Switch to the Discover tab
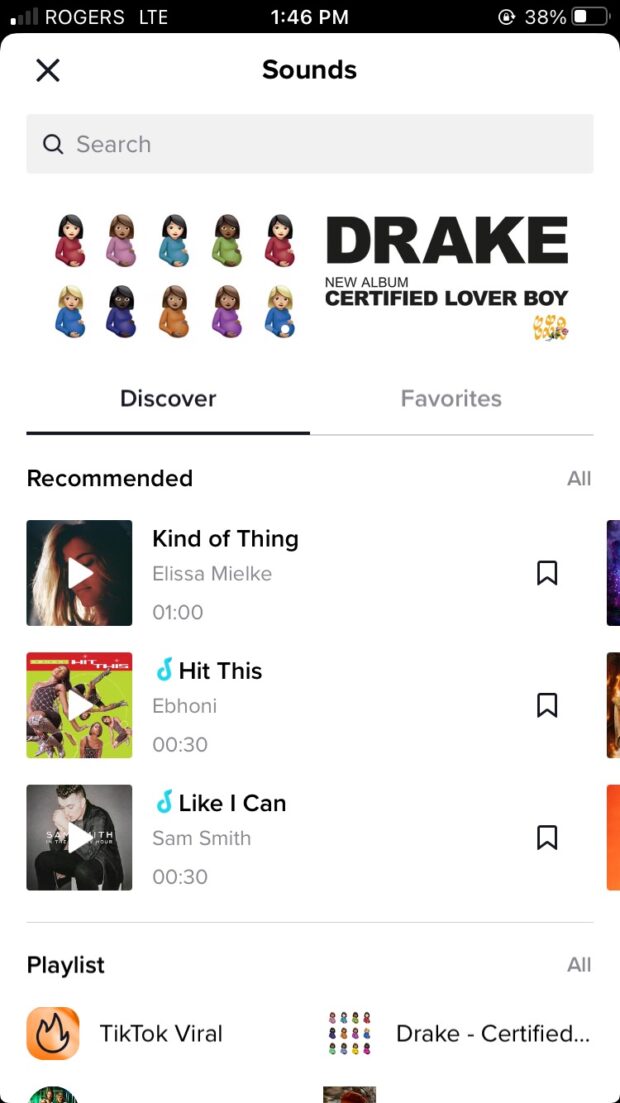This screenshot has height=1103, width=620. coord(168,399)
